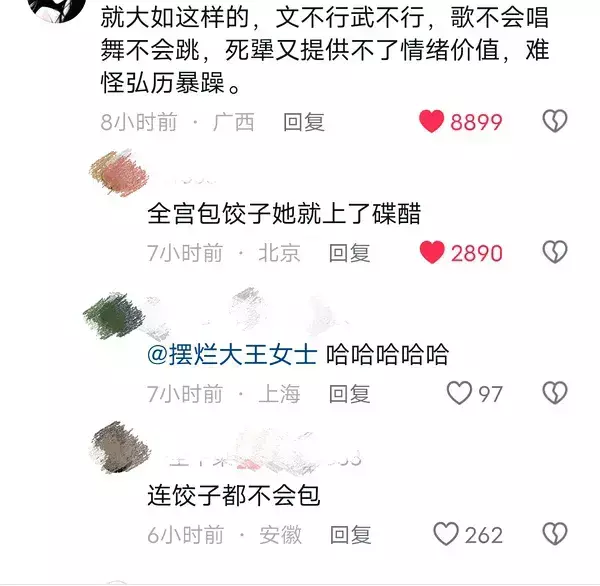Dislike the 全宫包饺子 comment

tap(554, 253)
